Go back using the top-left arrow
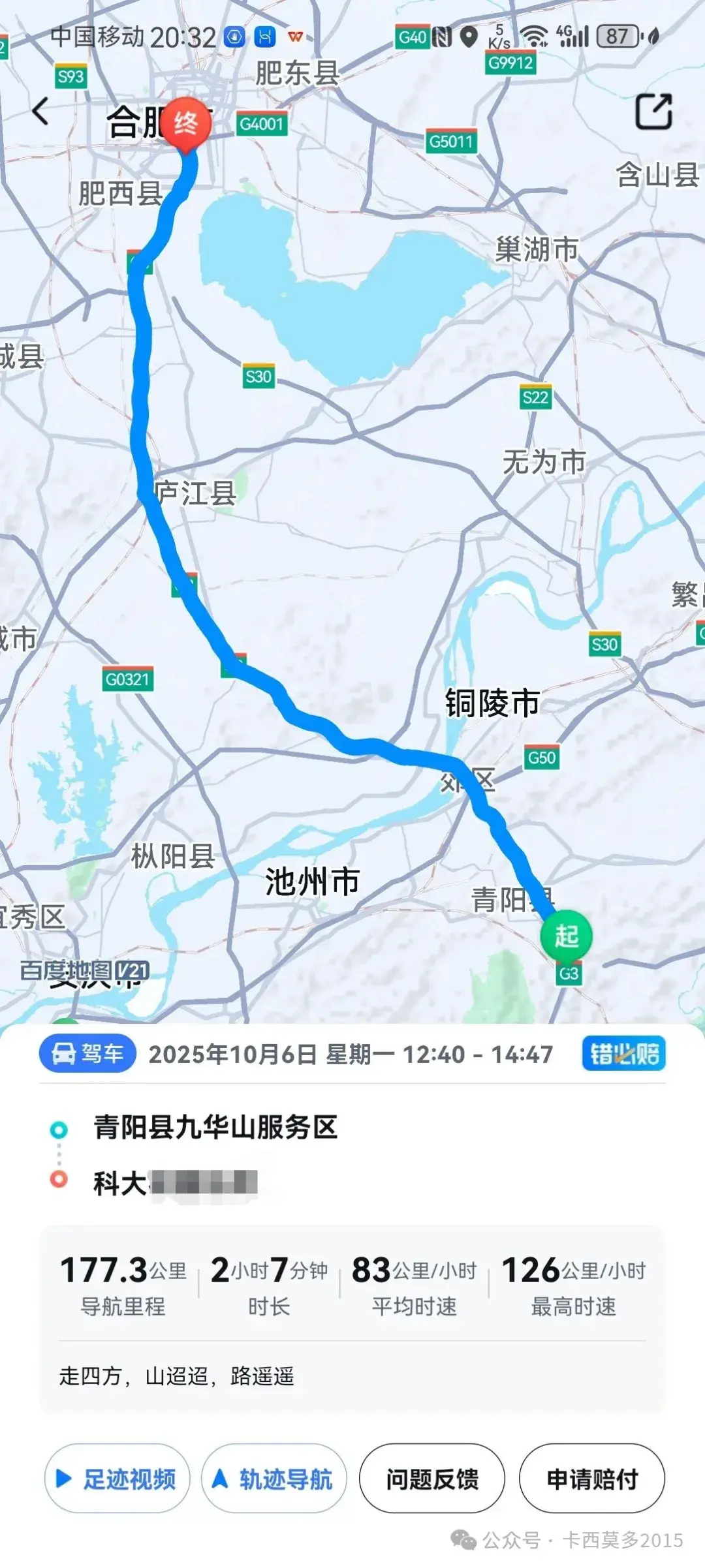705x1568 pixels. [40, 111]
